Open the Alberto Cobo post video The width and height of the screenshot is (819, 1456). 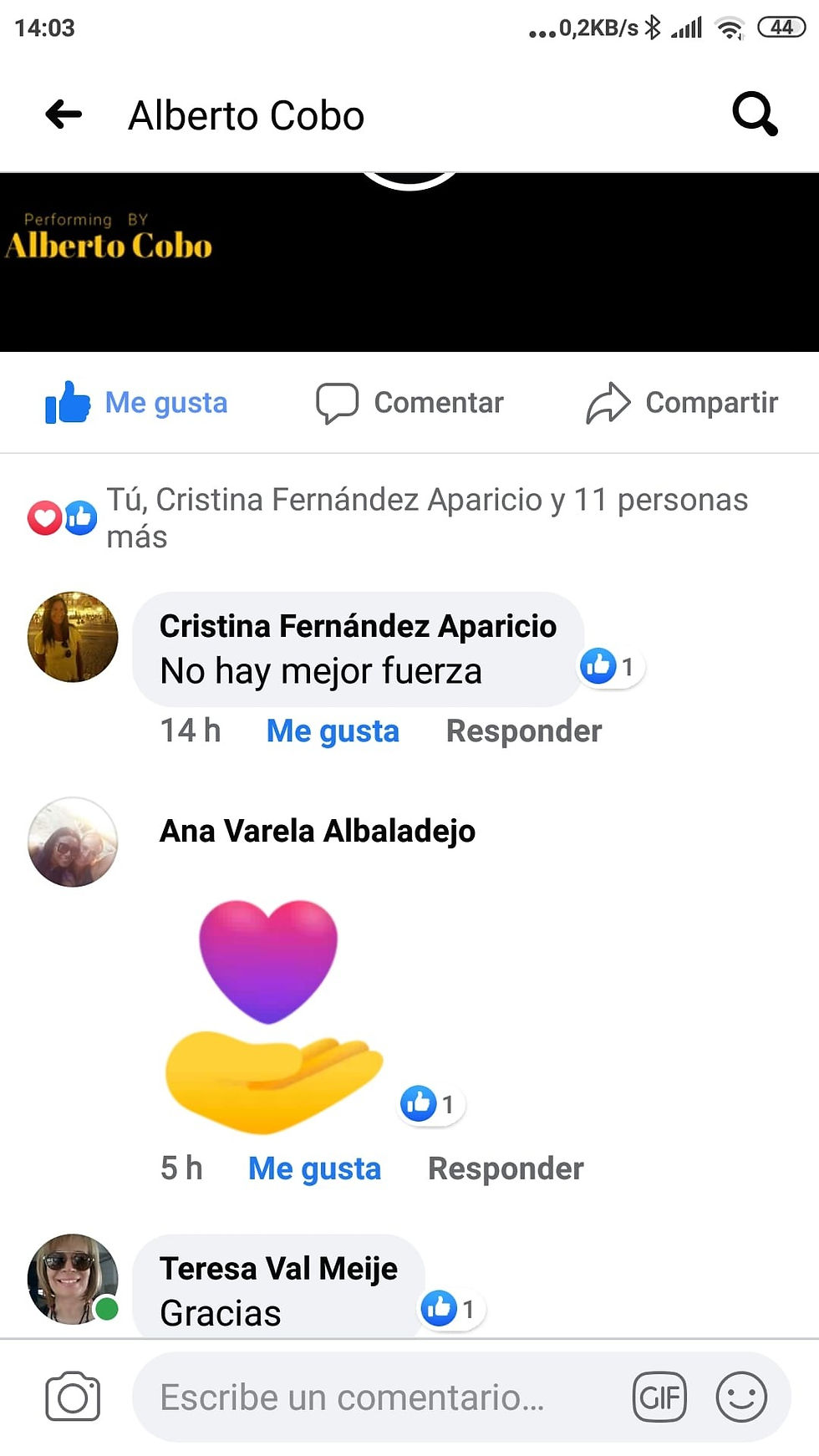(x=409, y=262)
